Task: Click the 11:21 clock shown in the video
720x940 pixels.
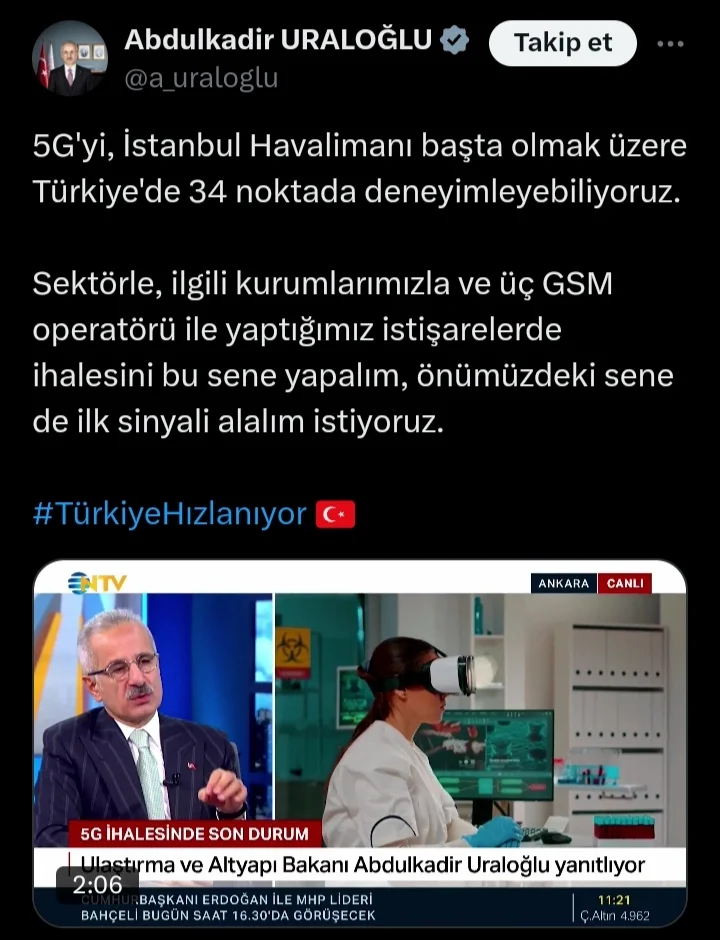Action: coord(617,899)
